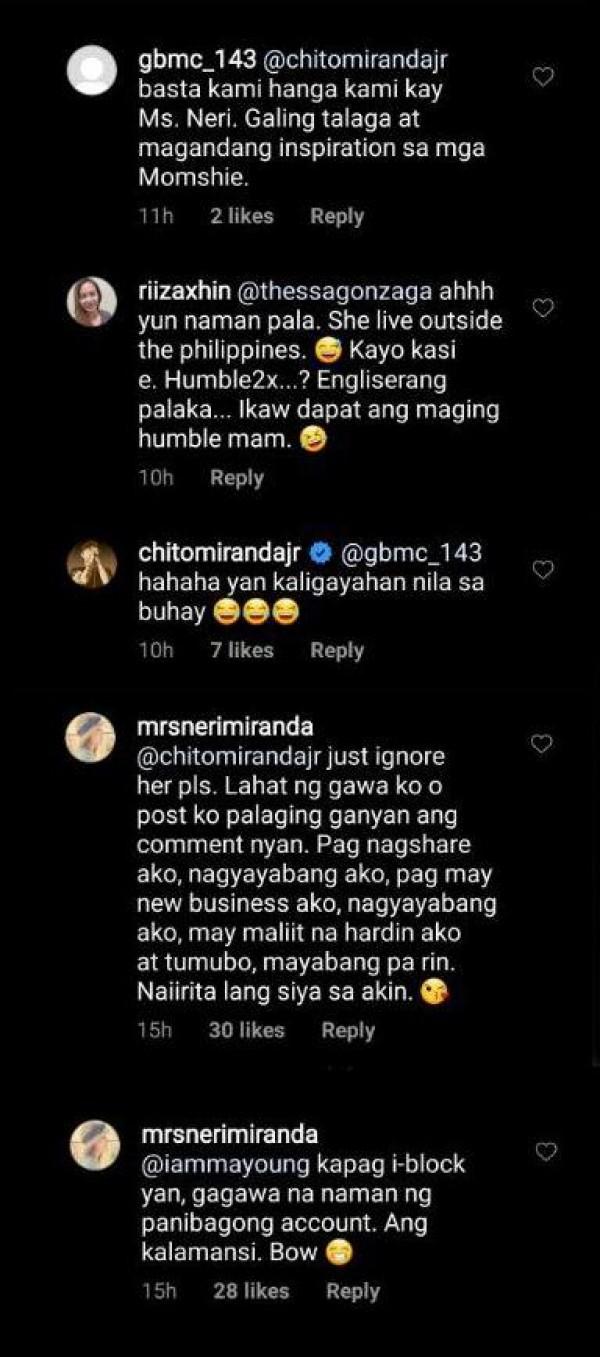Like mrsnerimiranda's comment mentioning @iammayoung
Viewport: 600px width, 1357px height.
tap(546, 1152)
